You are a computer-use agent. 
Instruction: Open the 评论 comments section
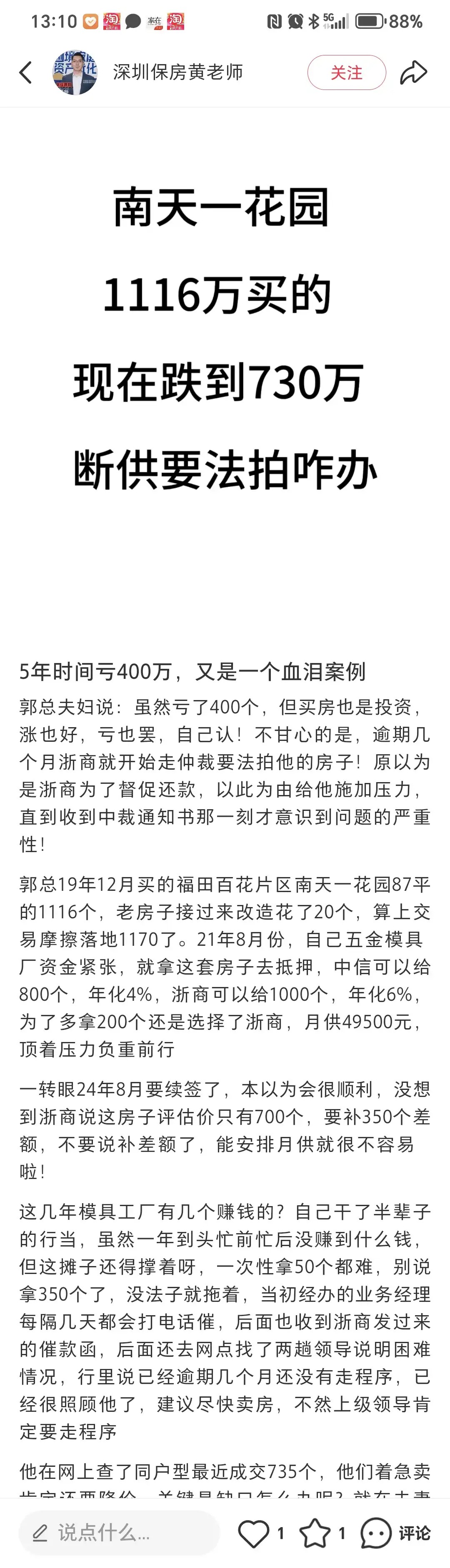[x=396, y=1533]
